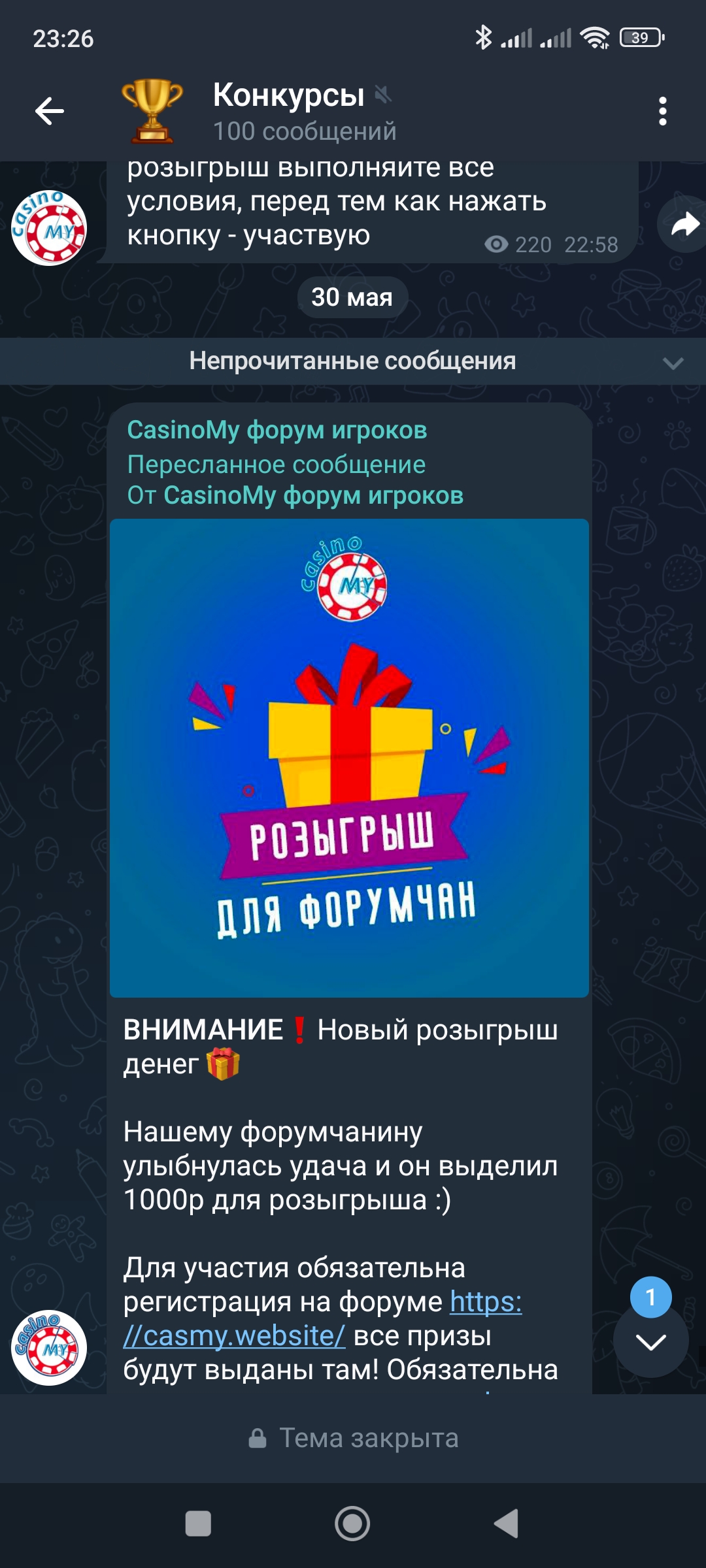Screen dimensions: 706x1568
Task: Go to the system home screen
Action: [352, 1524]
